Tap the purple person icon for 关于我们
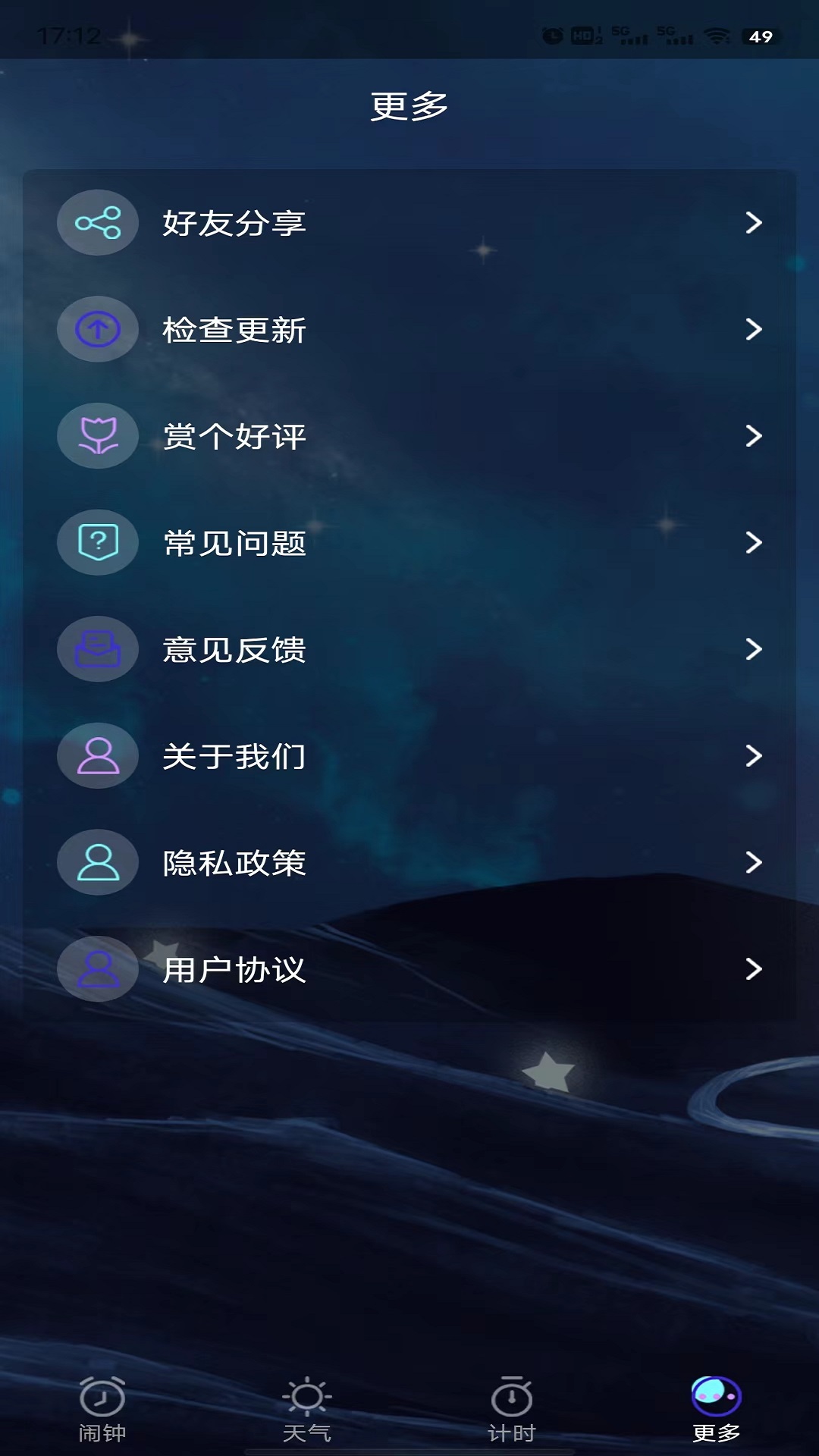Screen dimensions: 819x1456 point(97,756)
